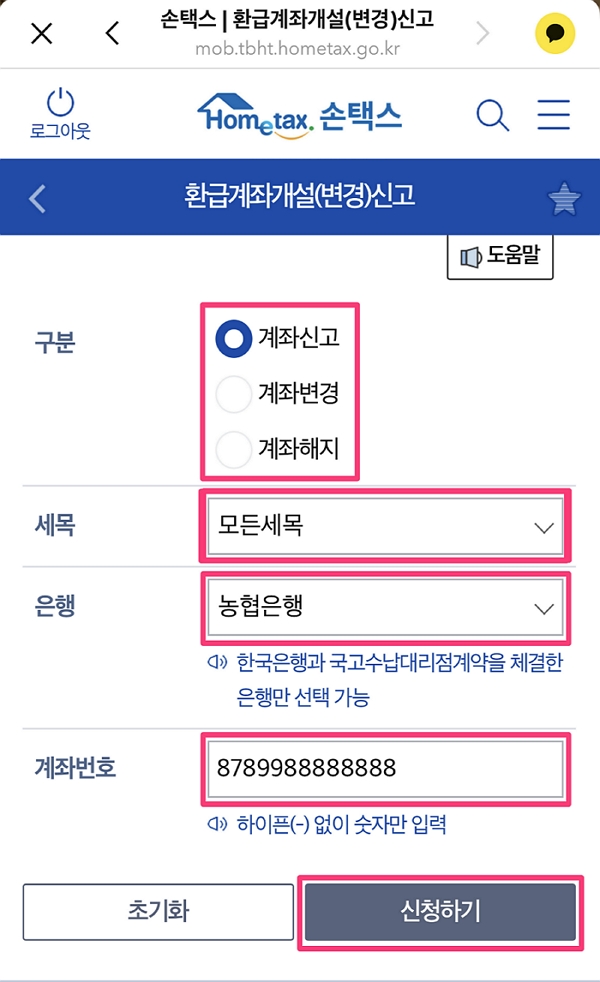Close the in-app browser with the X
The width and height of the screenshot is (600, 982).
41,33
